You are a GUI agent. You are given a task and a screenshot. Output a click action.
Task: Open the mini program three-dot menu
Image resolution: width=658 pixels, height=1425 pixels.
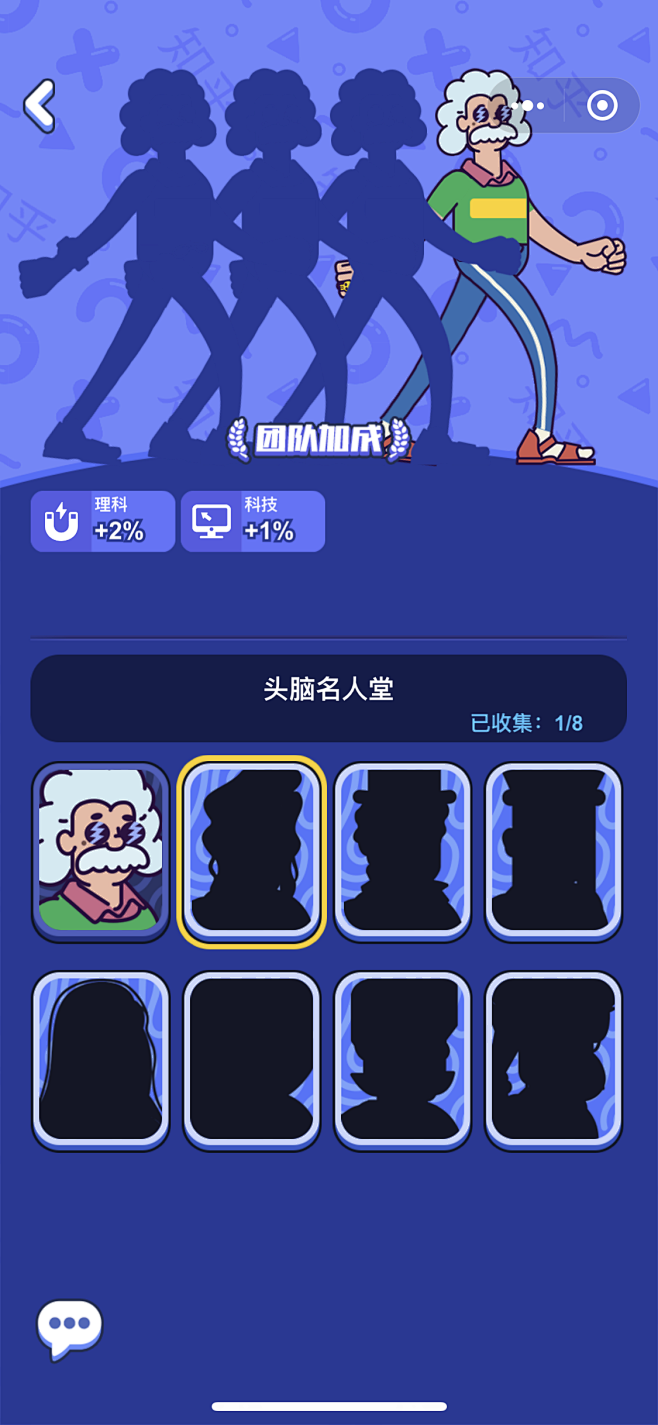click(528, 105)
